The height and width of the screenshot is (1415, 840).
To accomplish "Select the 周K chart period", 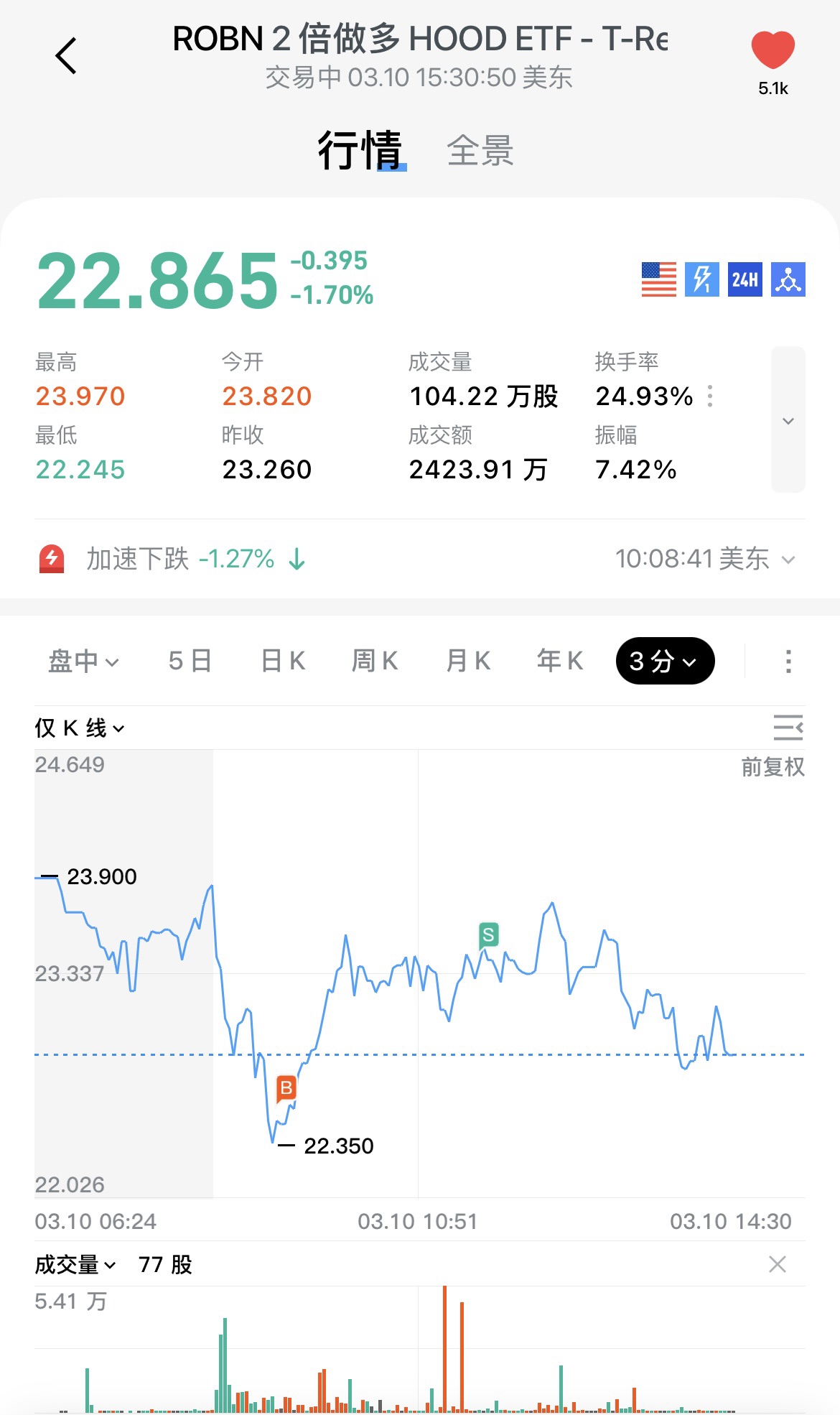I will pyautogui.click(x=375, y=661).
